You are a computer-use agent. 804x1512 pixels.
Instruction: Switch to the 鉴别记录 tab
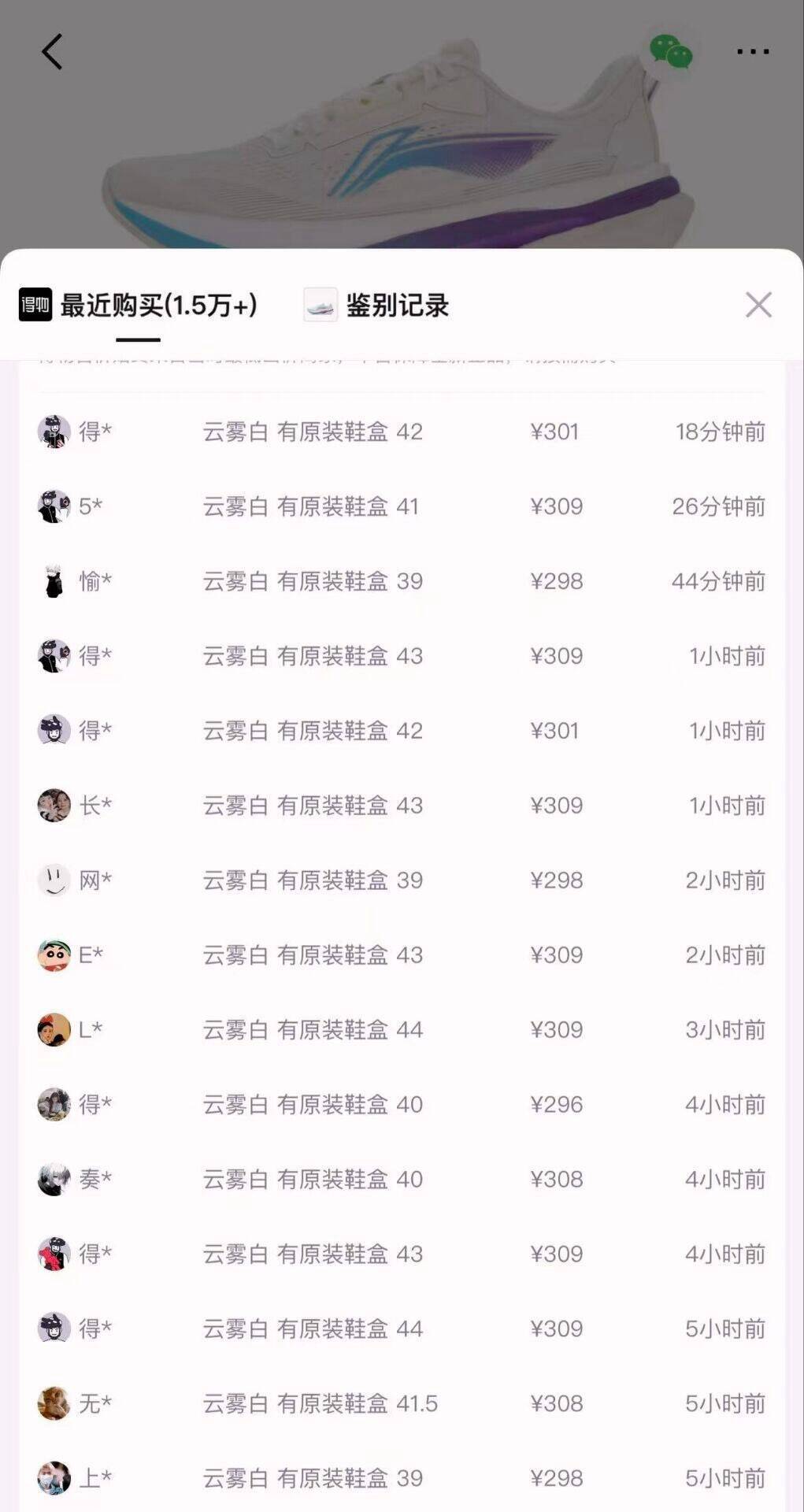coord(397,306)
